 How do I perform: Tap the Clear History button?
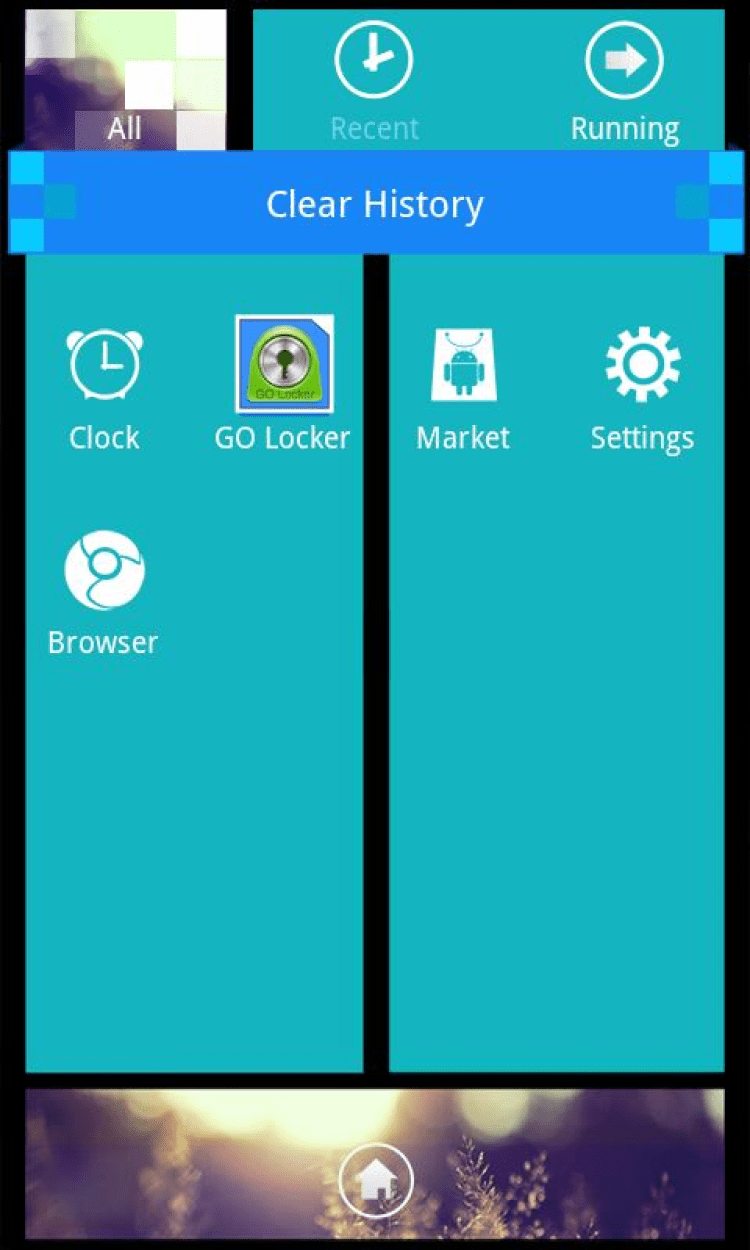coord(375,204)
